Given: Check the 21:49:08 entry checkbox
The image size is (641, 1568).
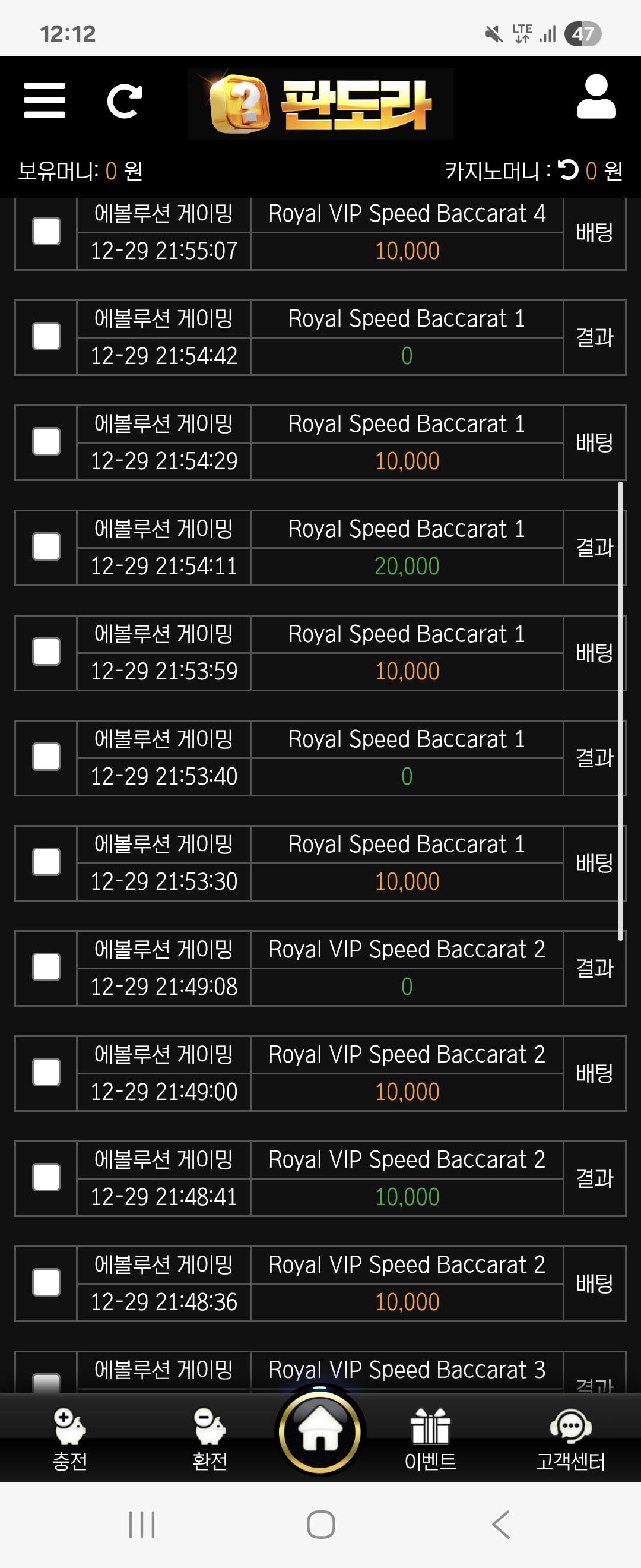Looking at the screenshot, I should [46, 967].
